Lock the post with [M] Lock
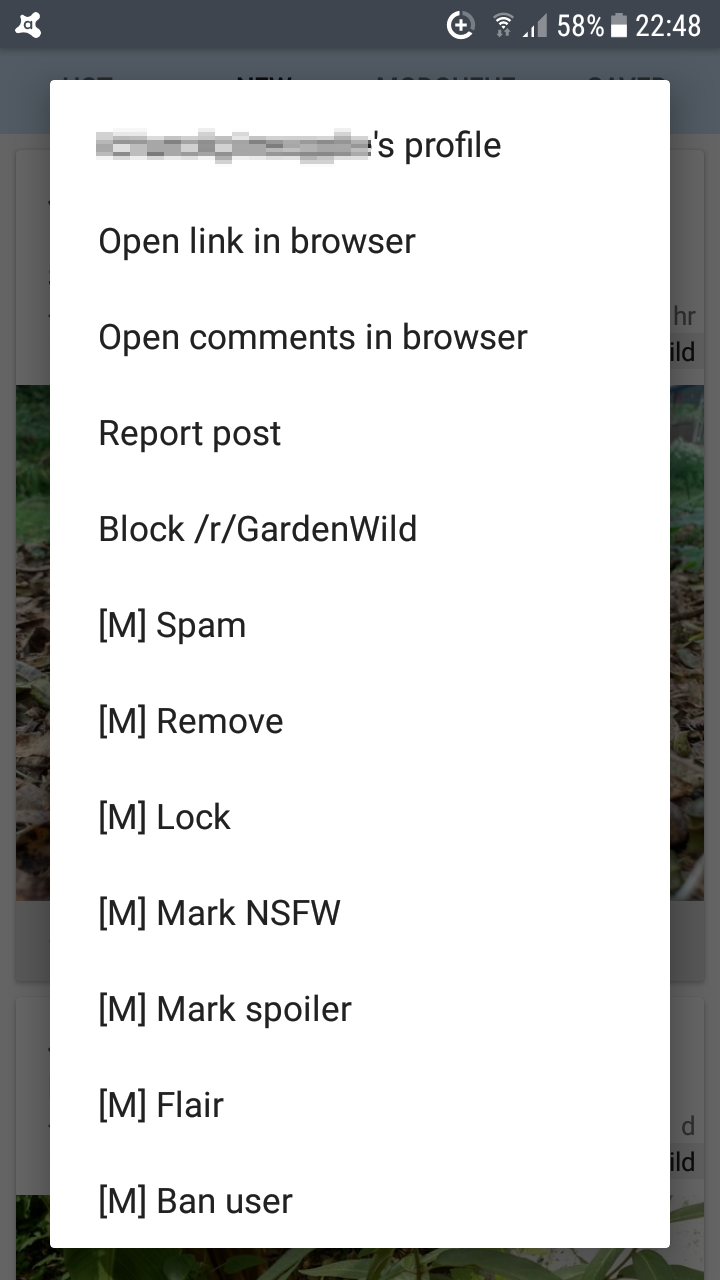This screenshot has height=1280, width=720. 360,817
